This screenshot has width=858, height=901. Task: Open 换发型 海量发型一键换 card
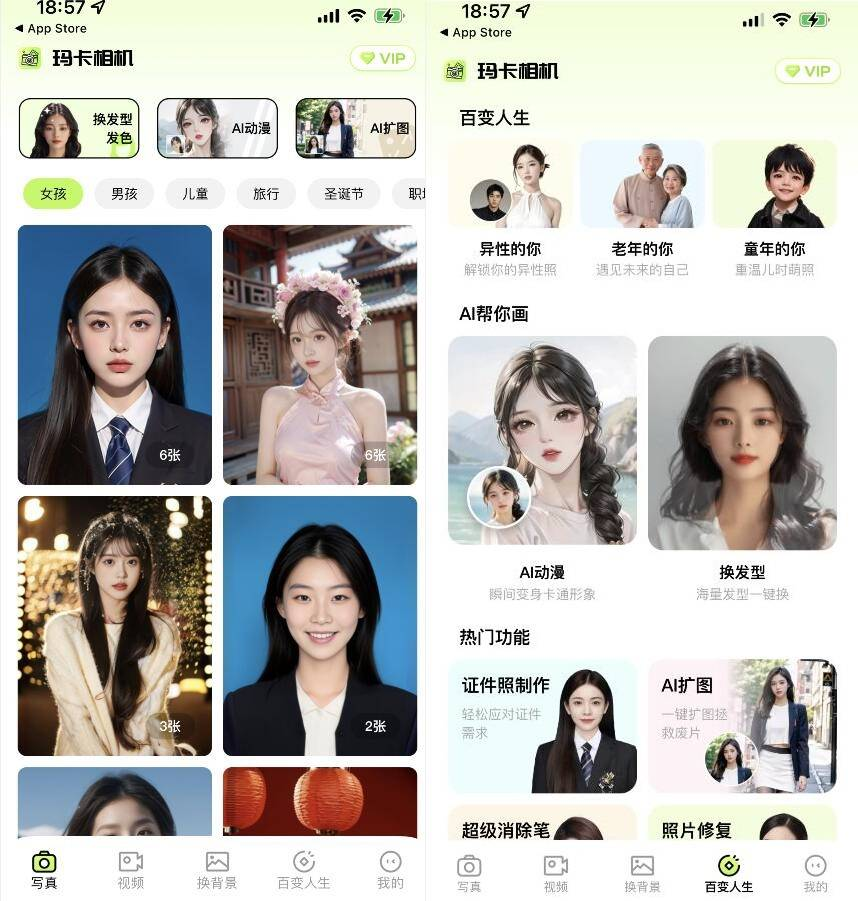tap(742, 465)
